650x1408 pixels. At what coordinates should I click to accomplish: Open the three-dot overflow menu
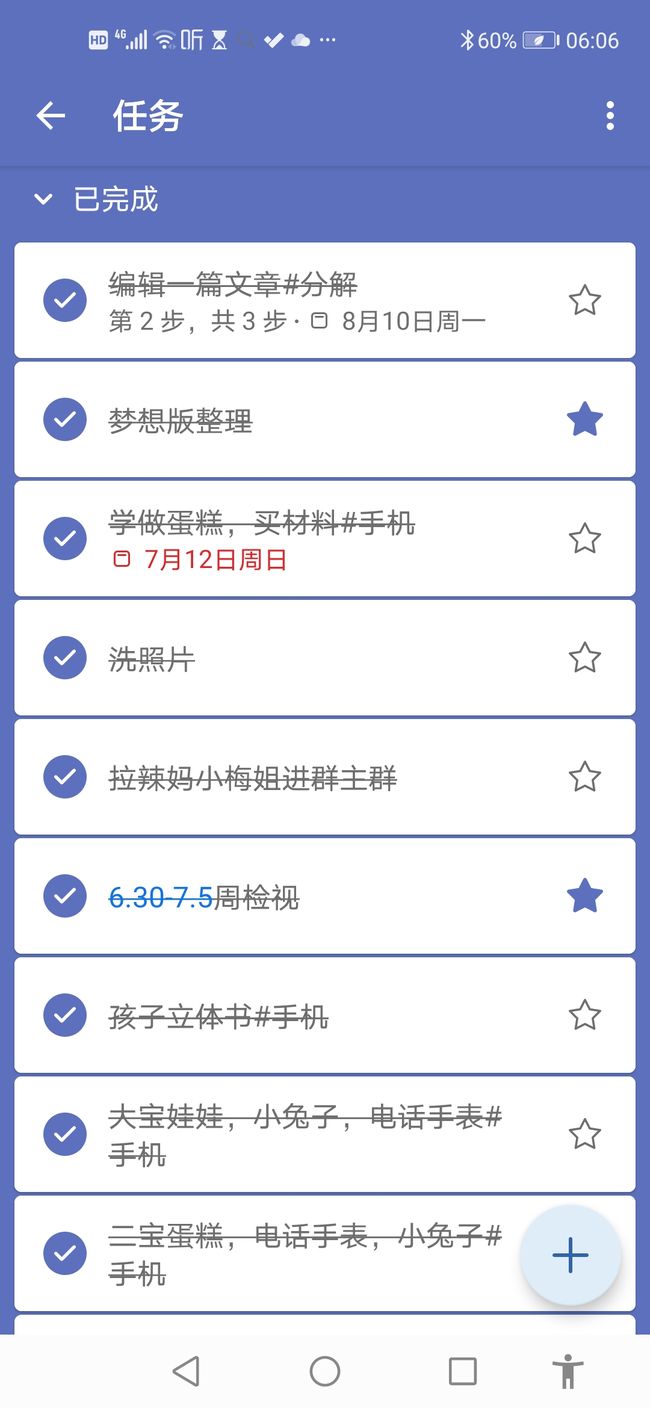610,116
